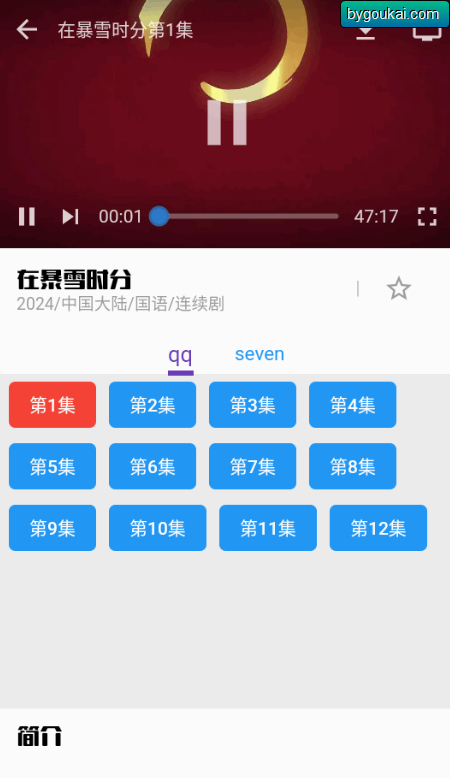Select the qq source tab

click(180, 355)
